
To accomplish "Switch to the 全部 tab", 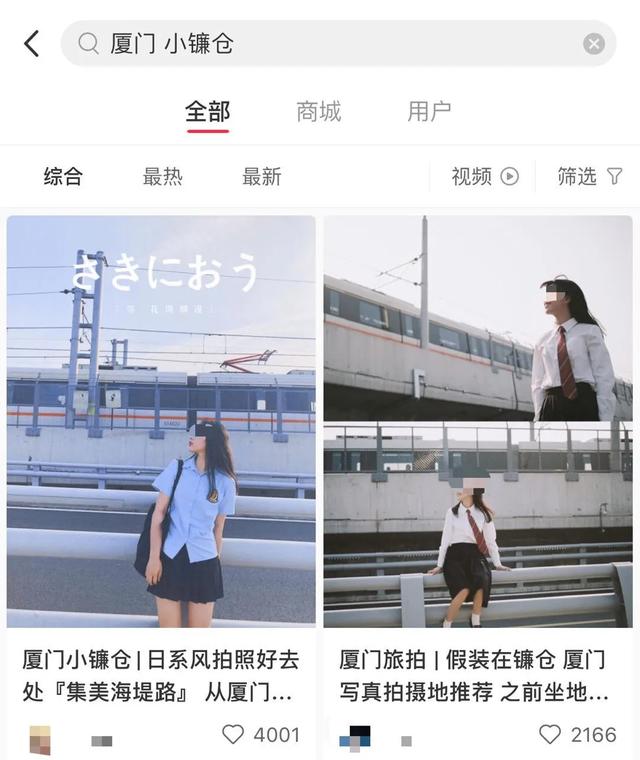I will 207,112.
